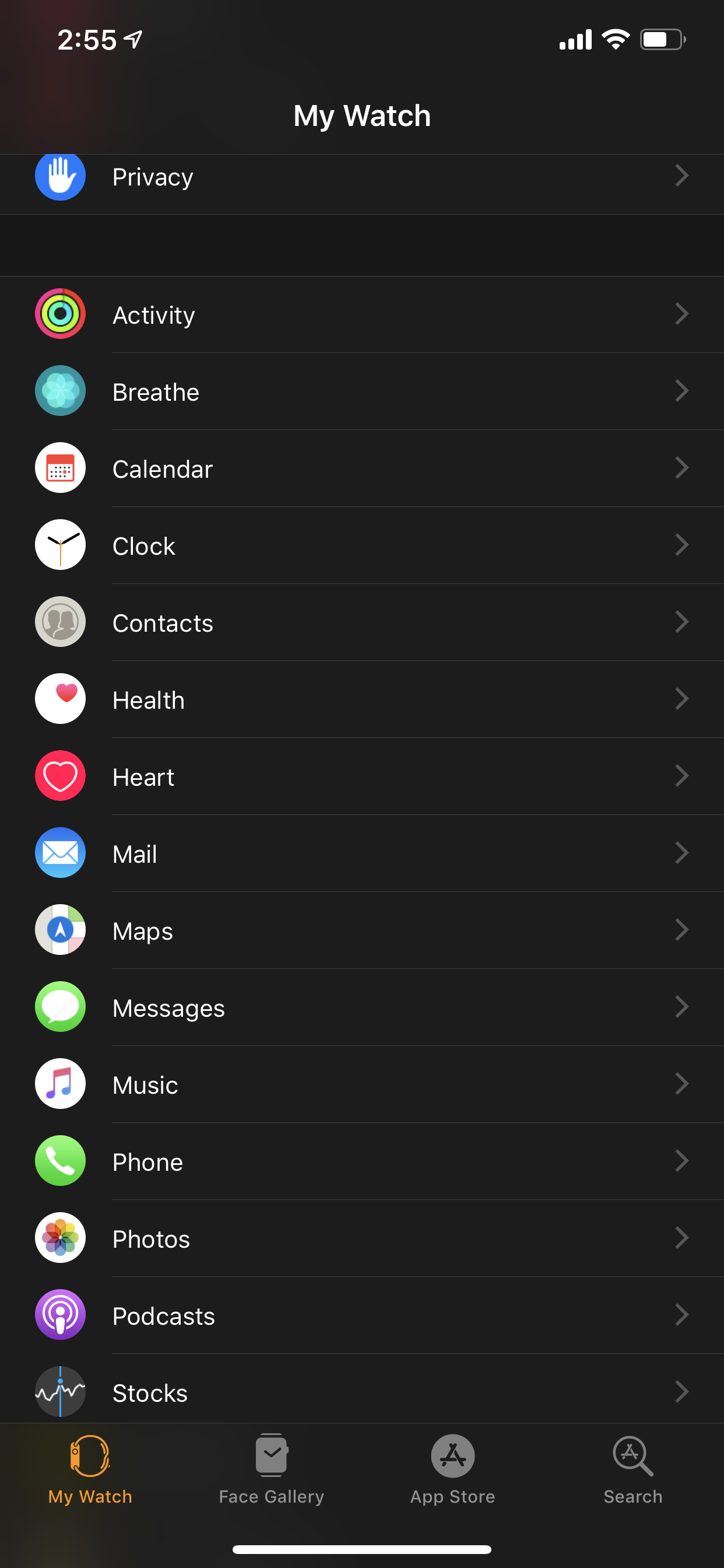724x1568 pixels.
Task: Tap the Contacts row
Action: 362,622
